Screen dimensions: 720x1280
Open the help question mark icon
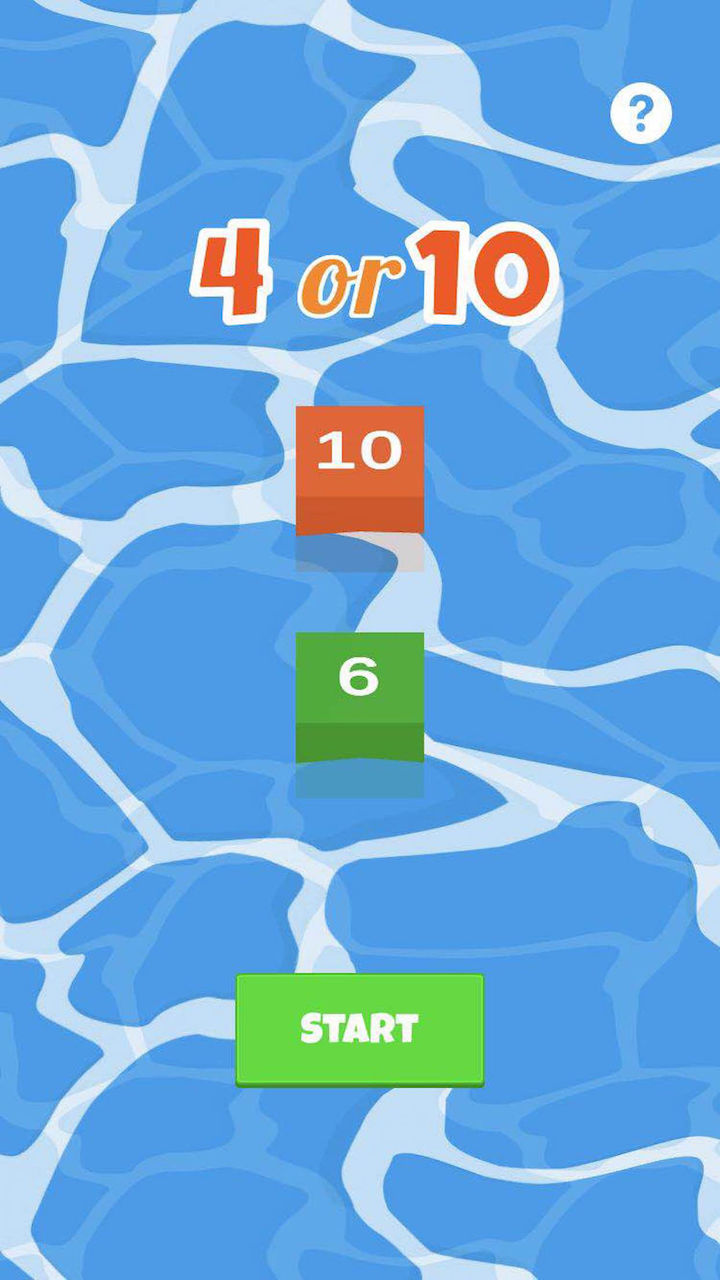coord(641,114)
